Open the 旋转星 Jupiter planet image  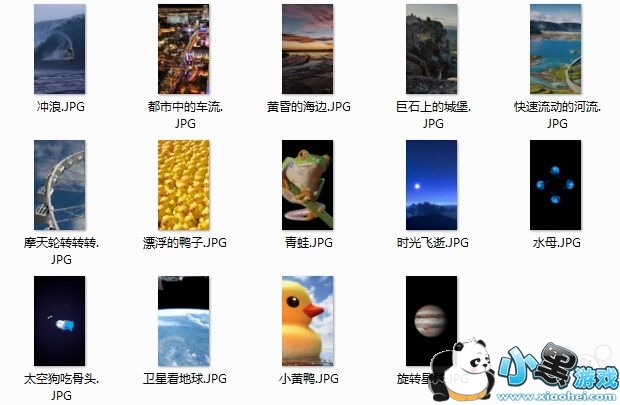coord(431,322)
